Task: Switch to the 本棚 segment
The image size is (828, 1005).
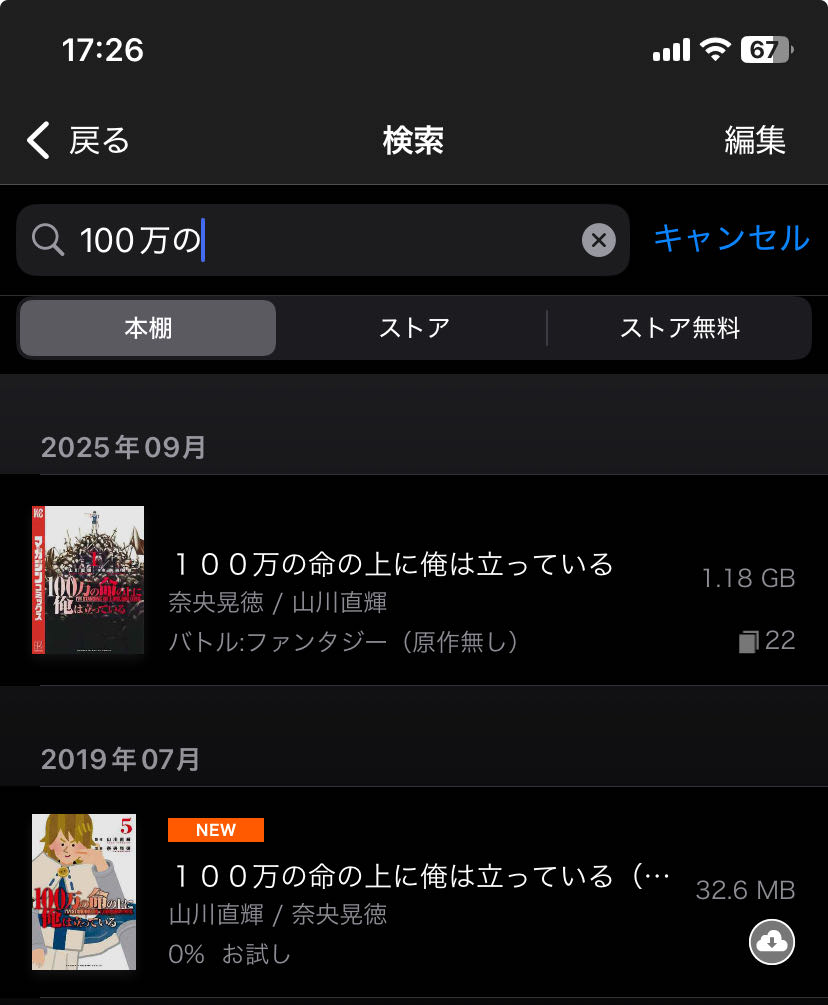Action: point(148,328)
